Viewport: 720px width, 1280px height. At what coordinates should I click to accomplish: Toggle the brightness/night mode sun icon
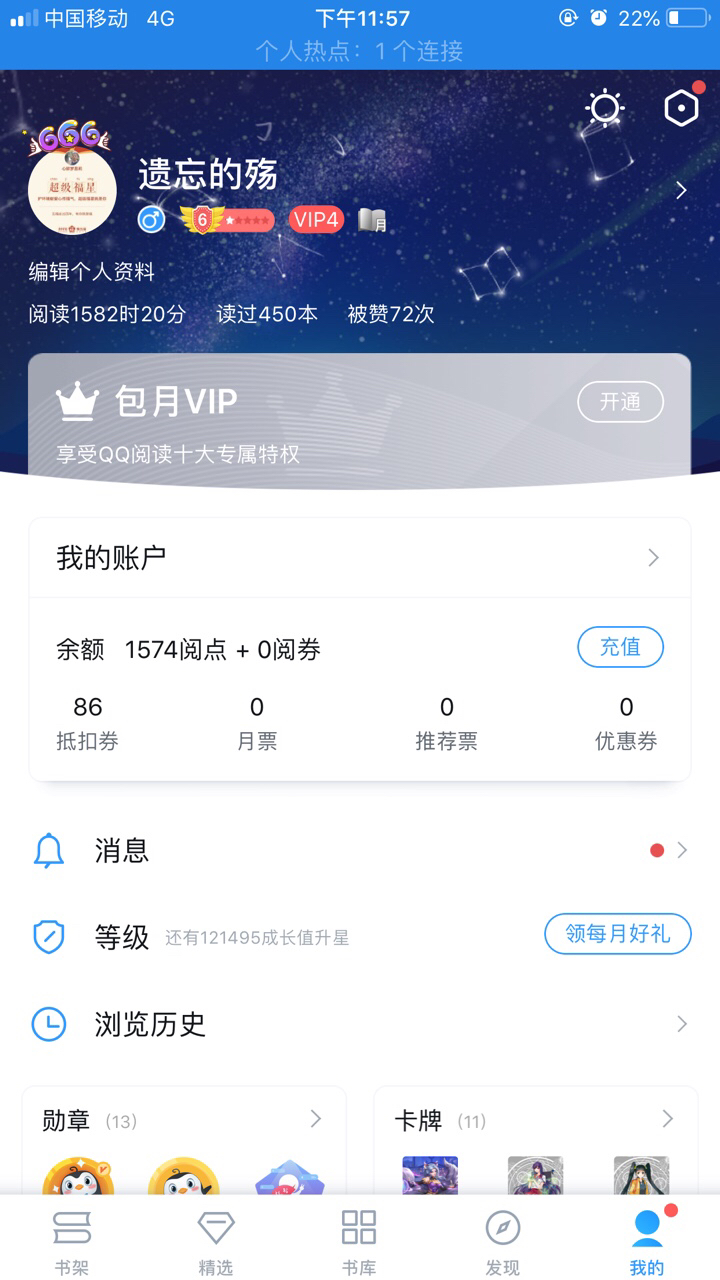[x=605, y=108]
